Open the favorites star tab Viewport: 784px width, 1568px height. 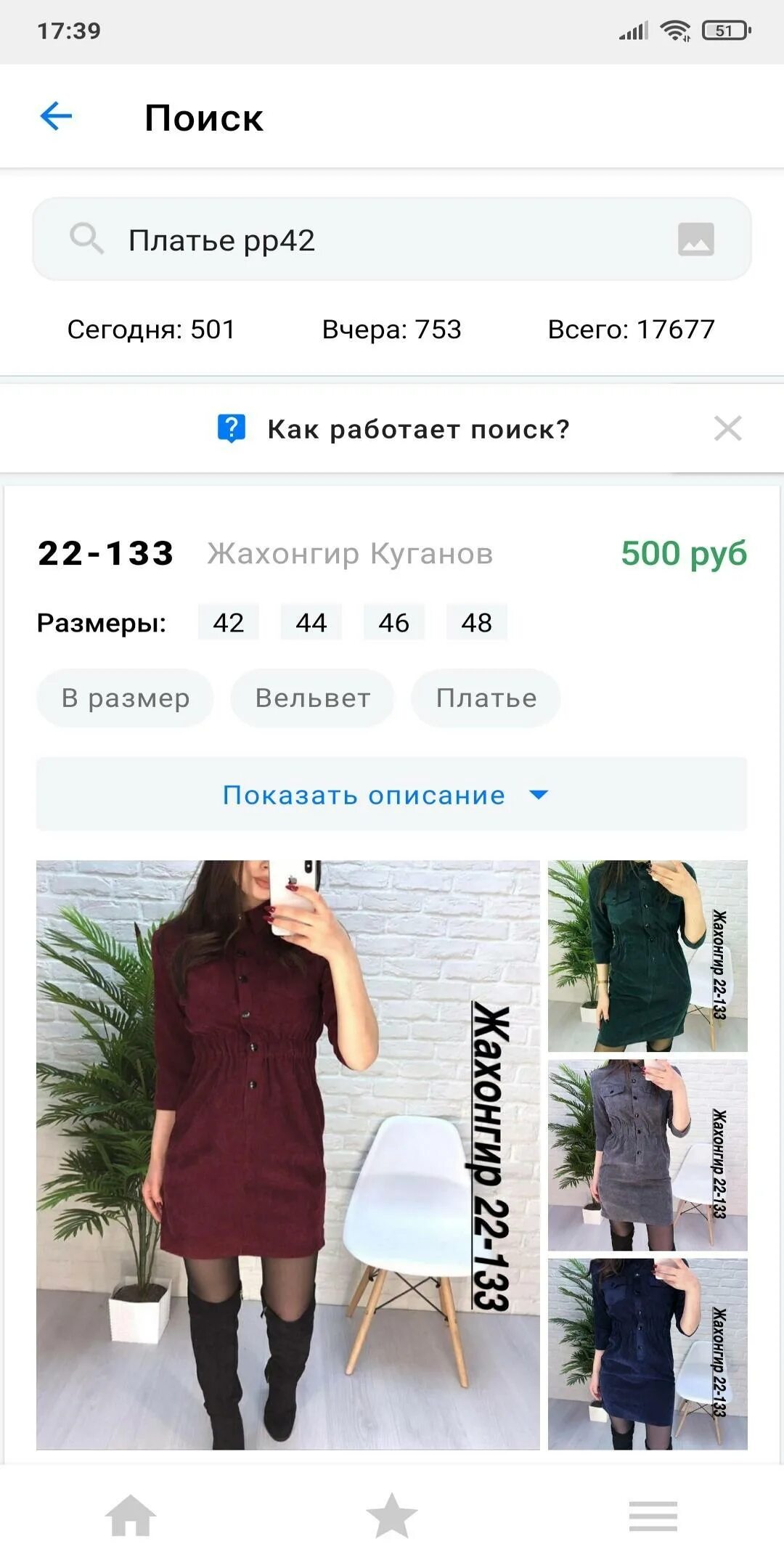pos(392,1516)
